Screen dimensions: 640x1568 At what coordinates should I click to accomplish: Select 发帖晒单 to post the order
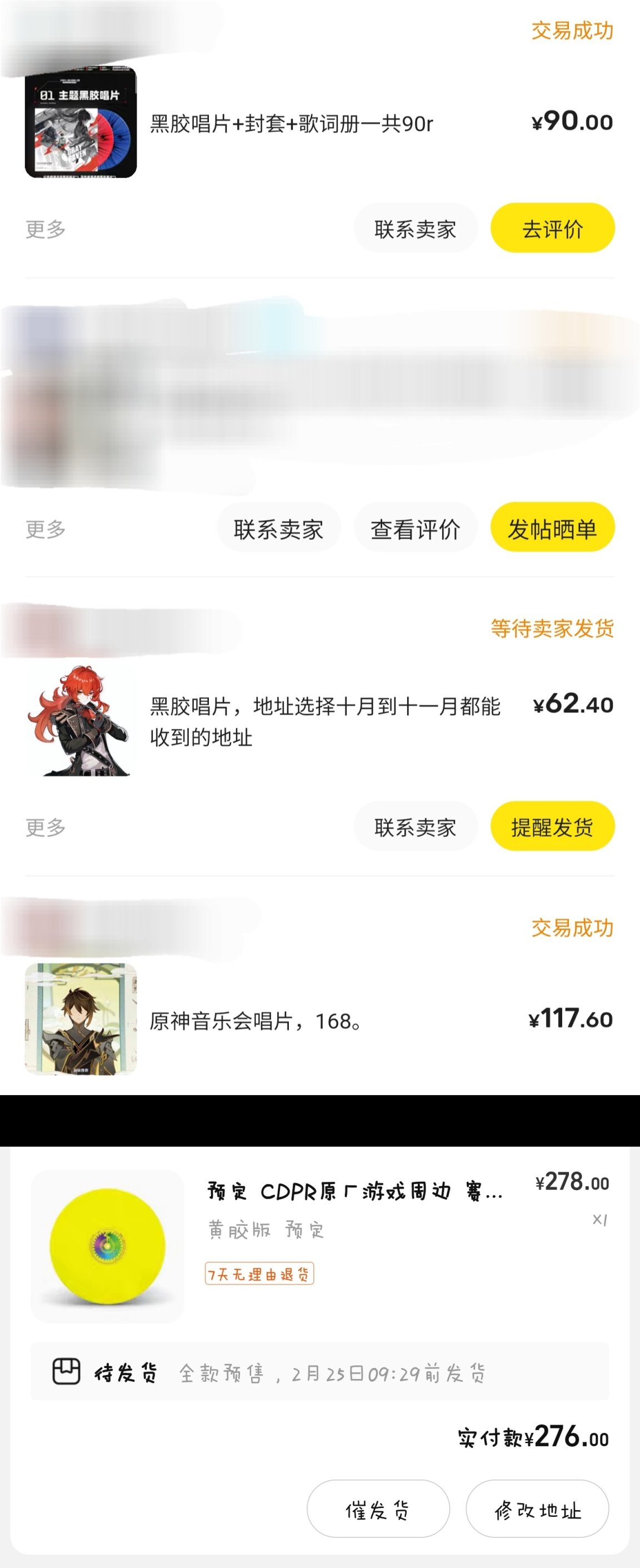pyautogui.click(x=552, y=528)
